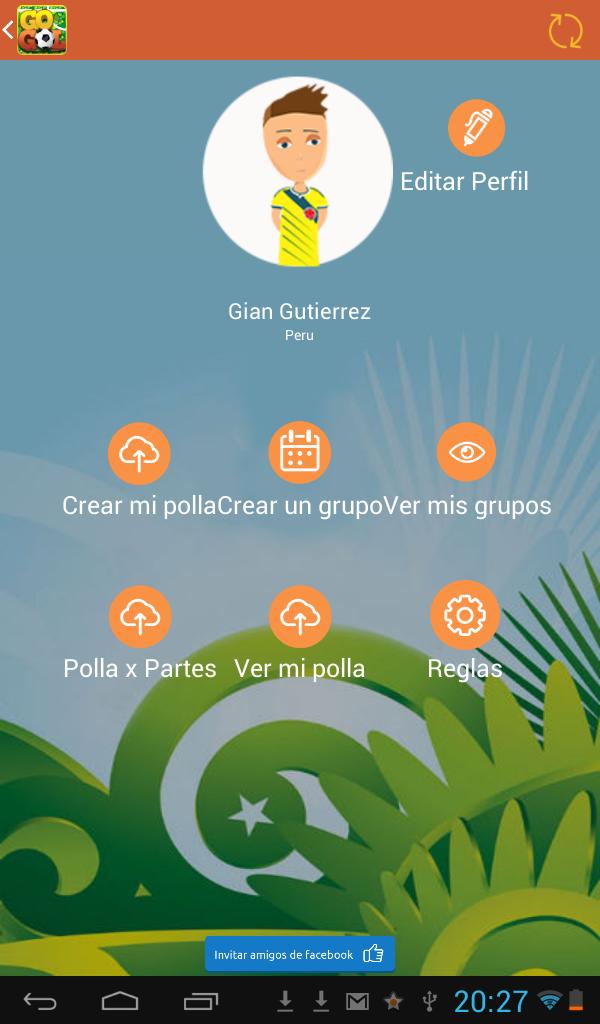Open Editar Perfil
This screenshot has width=600, height=1024.
click(476, 128)
